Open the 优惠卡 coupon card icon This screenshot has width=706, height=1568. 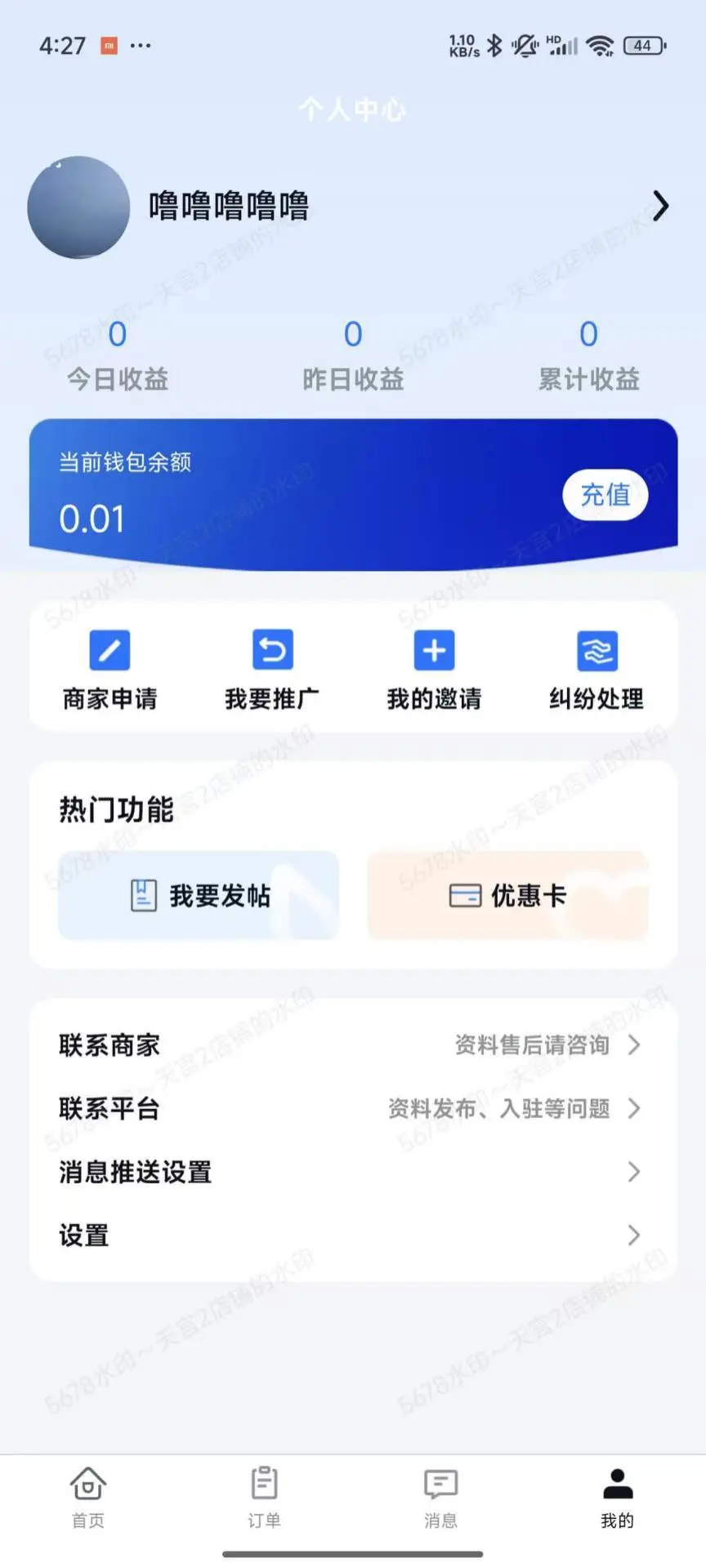click(x=464, y=895)
